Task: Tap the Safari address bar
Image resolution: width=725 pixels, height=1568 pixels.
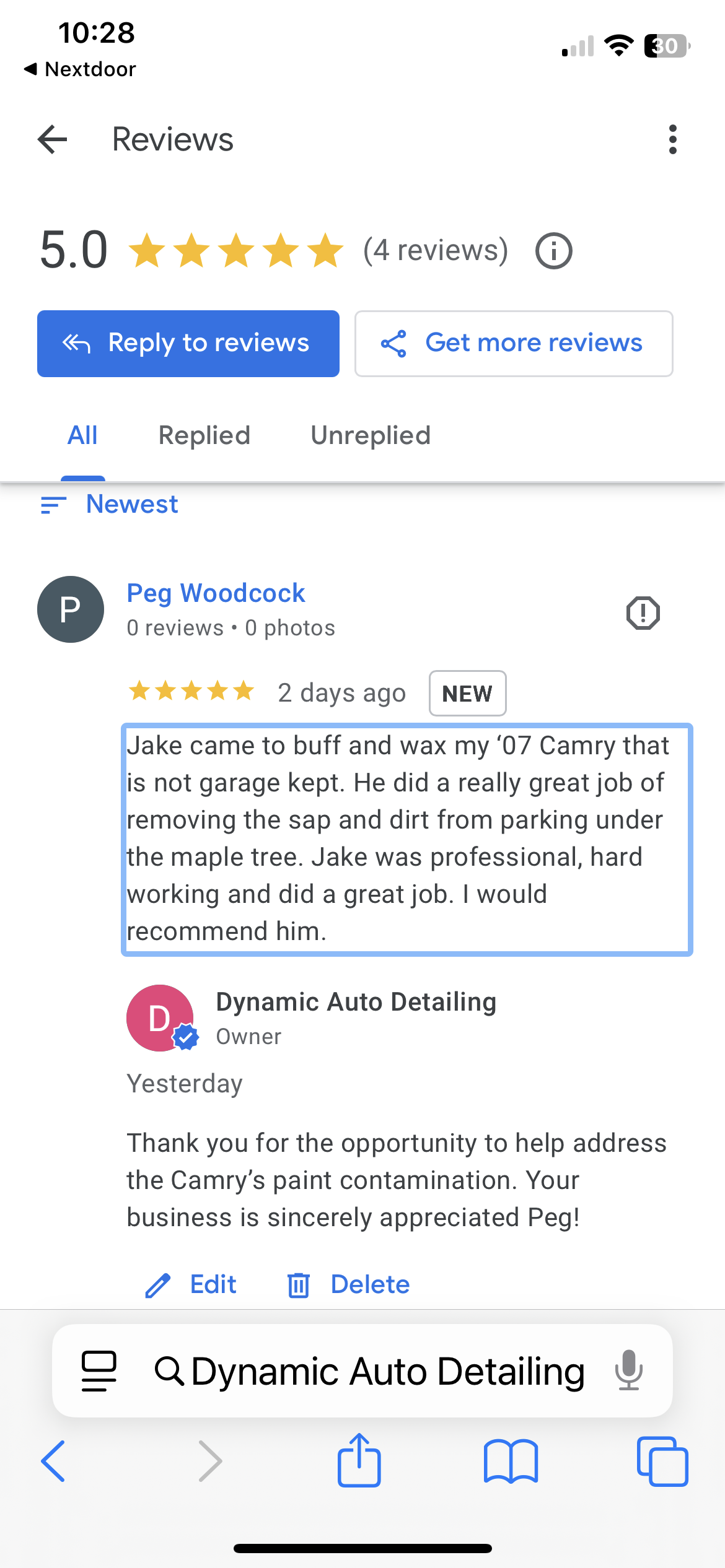Action: pos(362,1371)
